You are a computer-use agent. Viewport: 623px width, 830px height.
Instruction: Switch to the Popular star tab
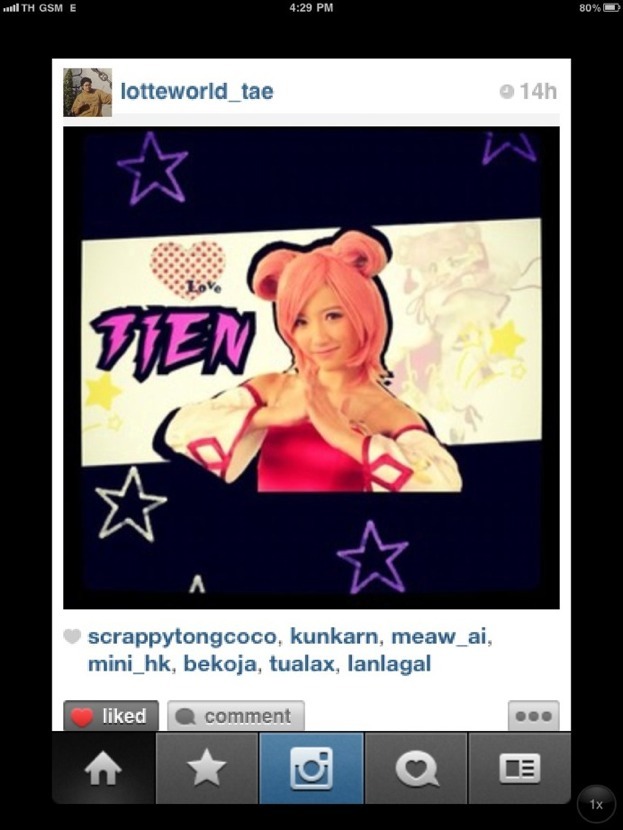pyautogui.click(x=207, y=768)
